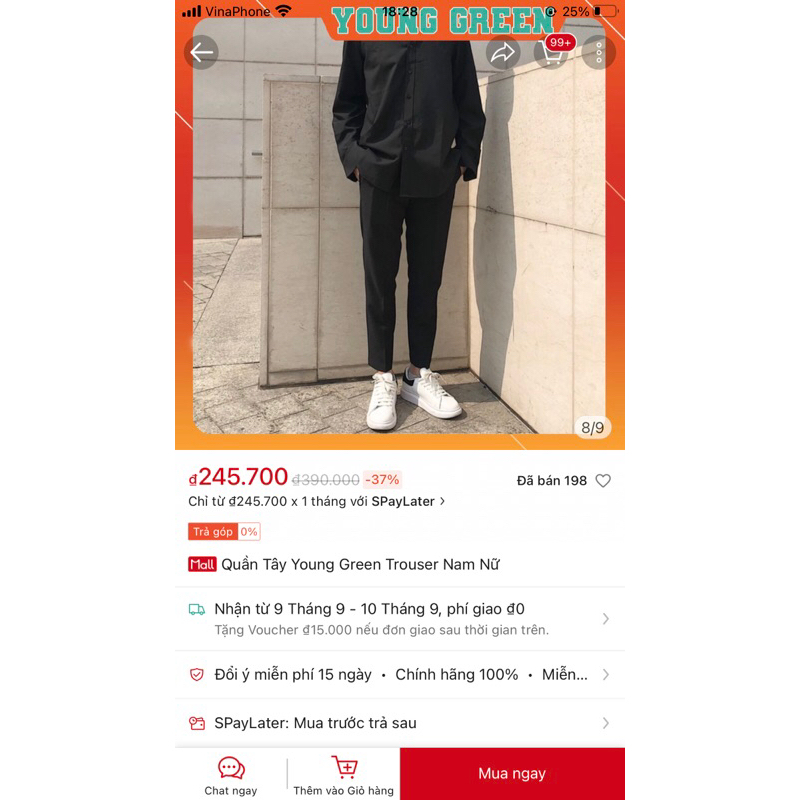Open the three-dot overflow menu
Viewport: 800px width, 800px height.
(598, 53)
